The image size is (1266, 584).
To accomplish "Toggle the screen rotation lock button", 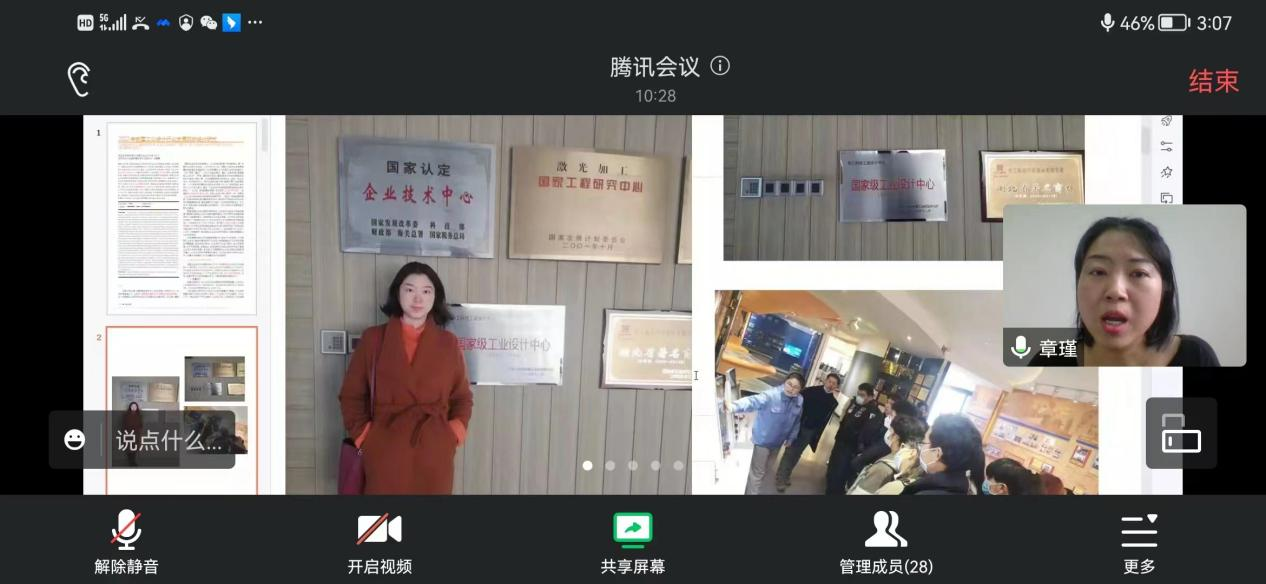I will 1181,433.
